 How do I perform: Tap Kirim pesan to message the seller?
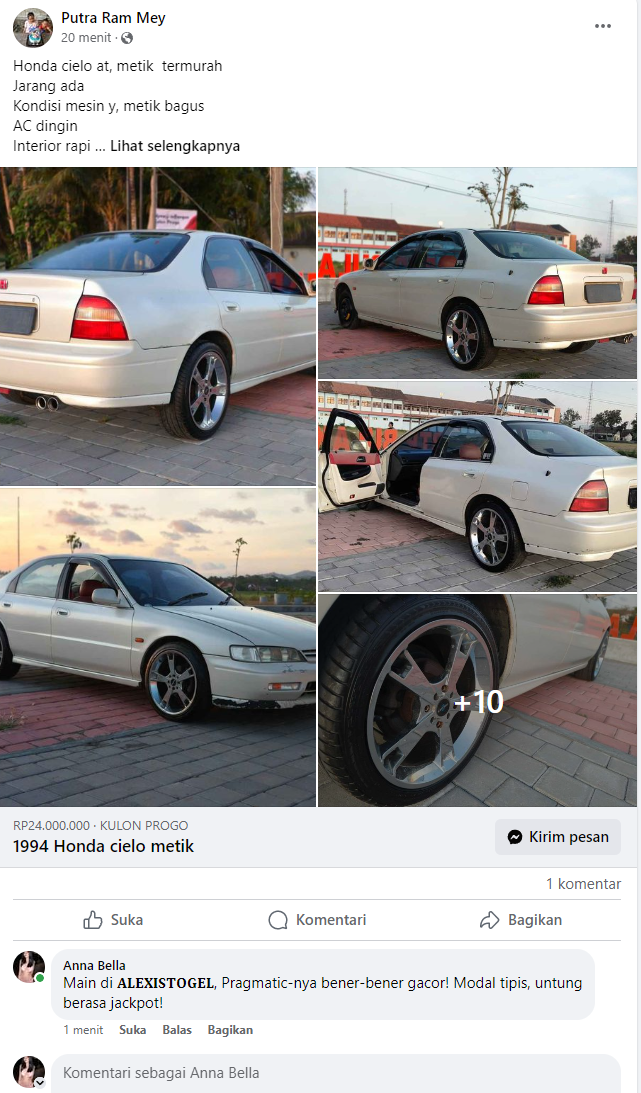[557, 837]
